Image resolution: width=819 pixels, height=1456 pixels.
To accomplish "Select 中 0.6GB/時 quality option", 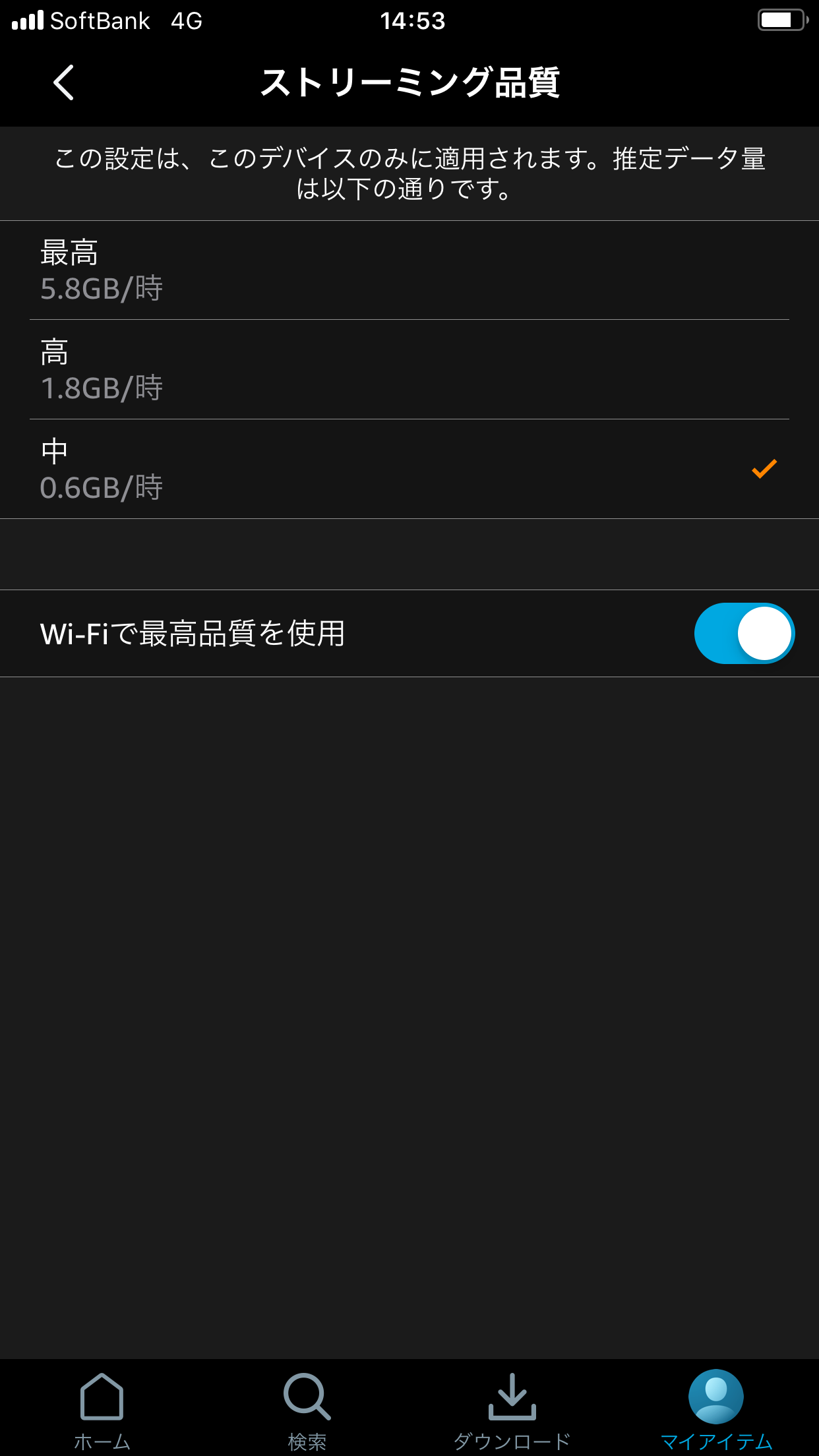I will pyautogui.click(x=409, y=469).
